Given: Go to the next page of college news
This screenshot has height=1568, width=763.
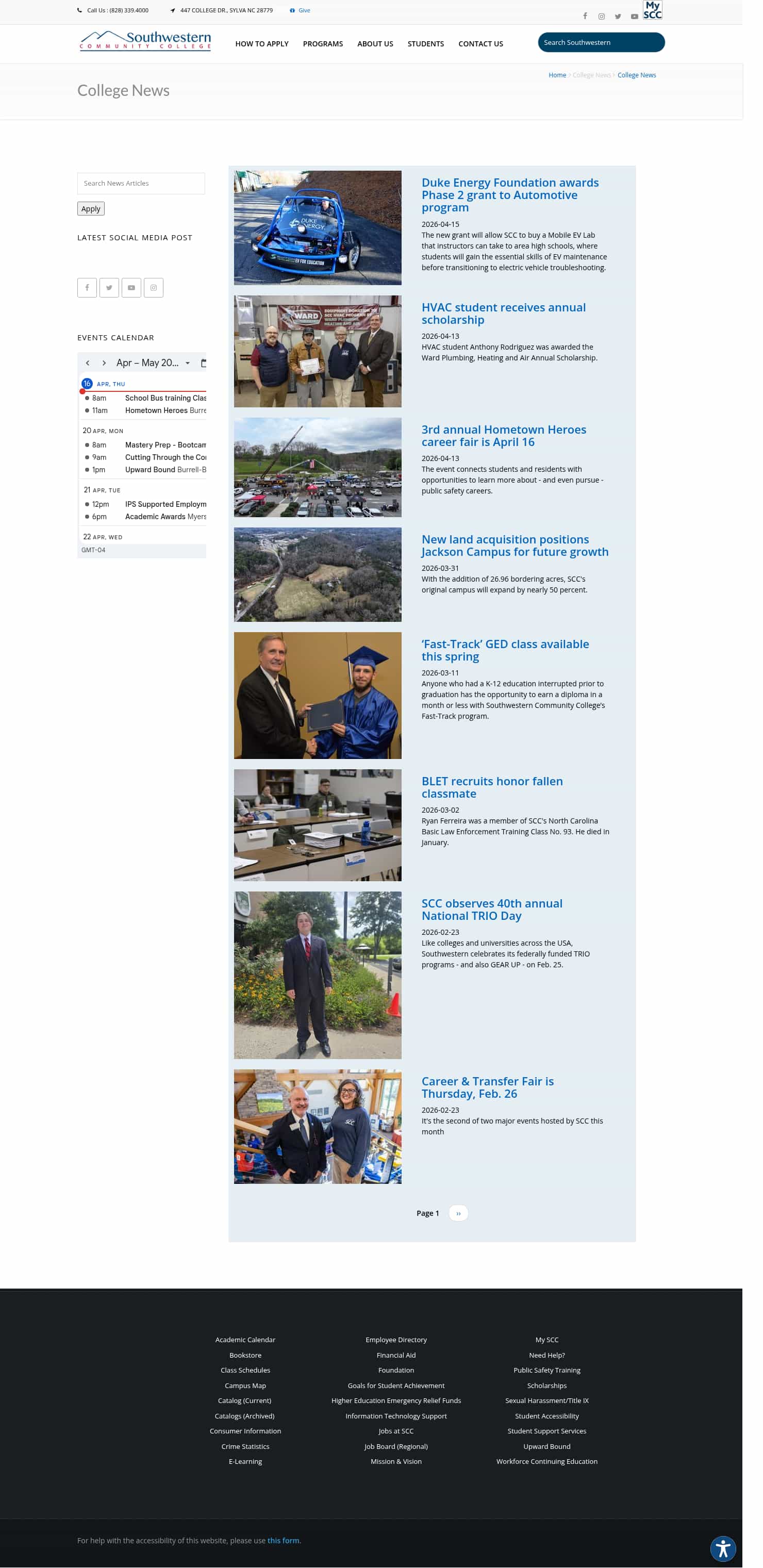Looking at the screenshot, I should tap(458, 1213).
